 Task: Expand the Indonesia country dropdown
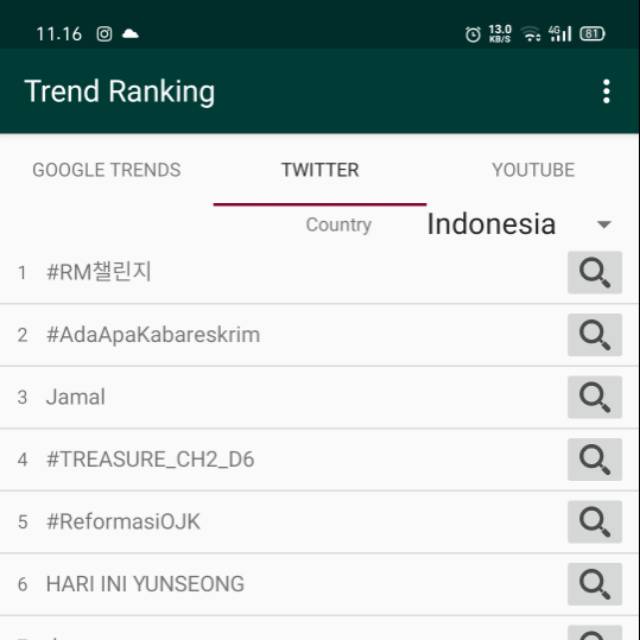coord(603,224)
